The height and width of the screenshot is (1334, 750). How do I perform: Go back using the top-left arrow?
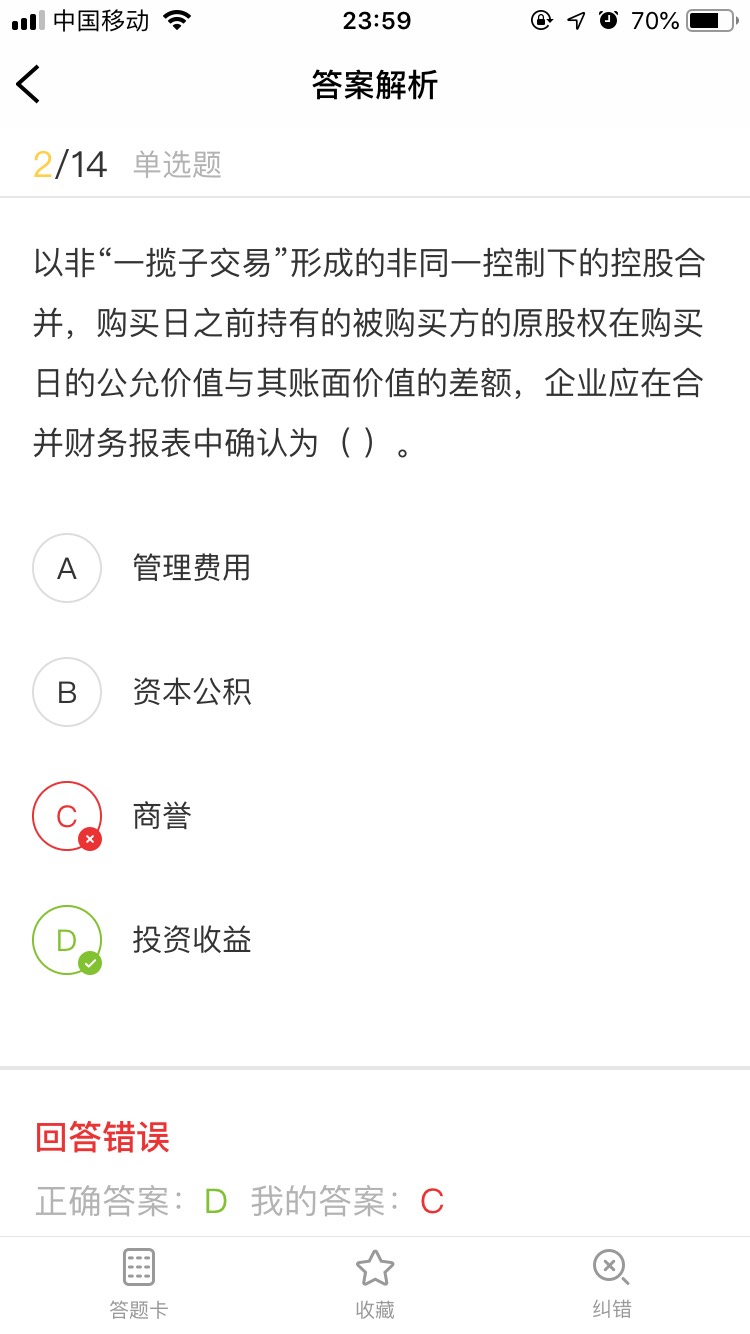(x=28, y=84)
